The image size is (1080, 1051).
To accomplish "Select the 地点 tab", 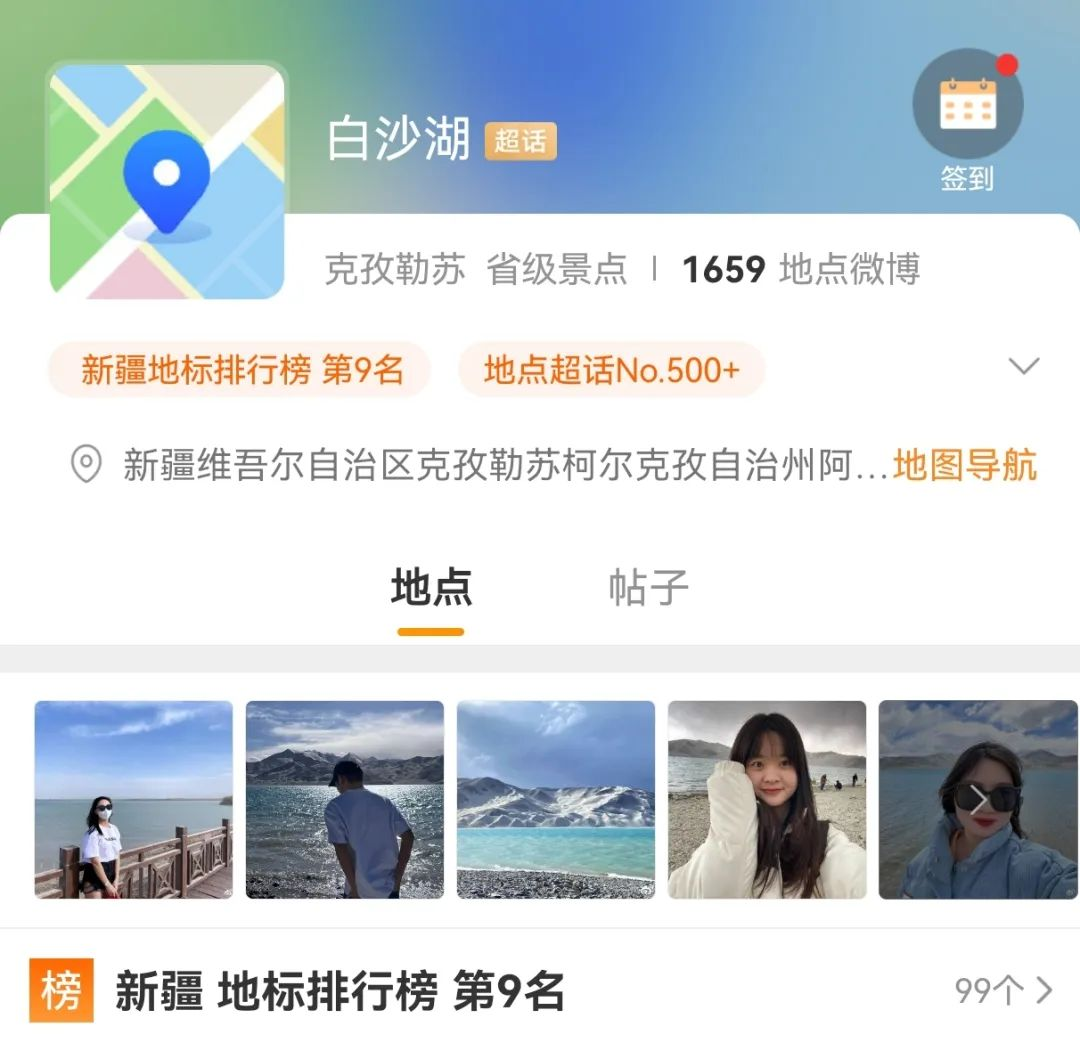I will pos(431,588).
